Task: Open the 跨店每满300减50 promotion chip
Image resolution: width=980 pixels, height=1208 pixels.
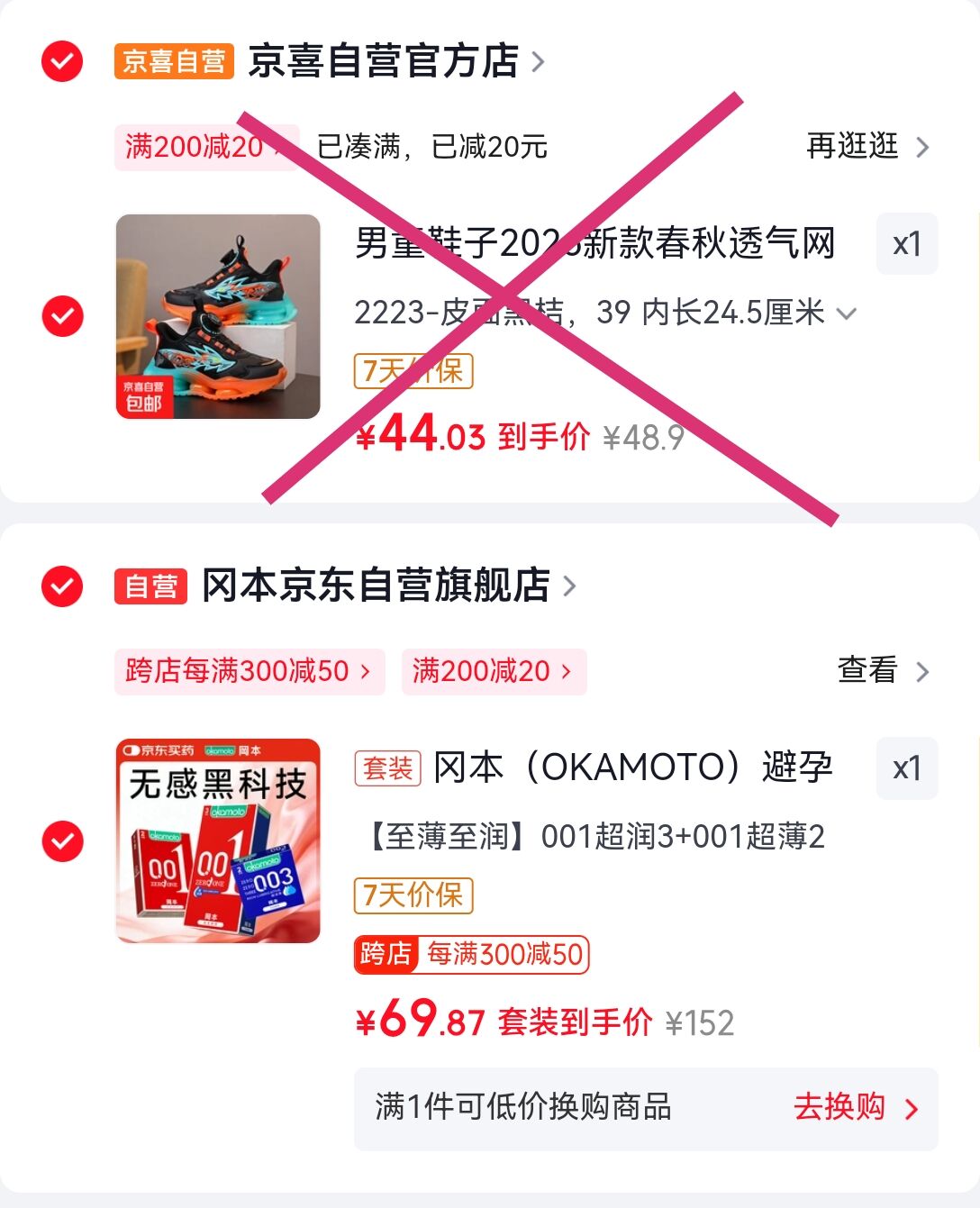Action: point(249,671)
